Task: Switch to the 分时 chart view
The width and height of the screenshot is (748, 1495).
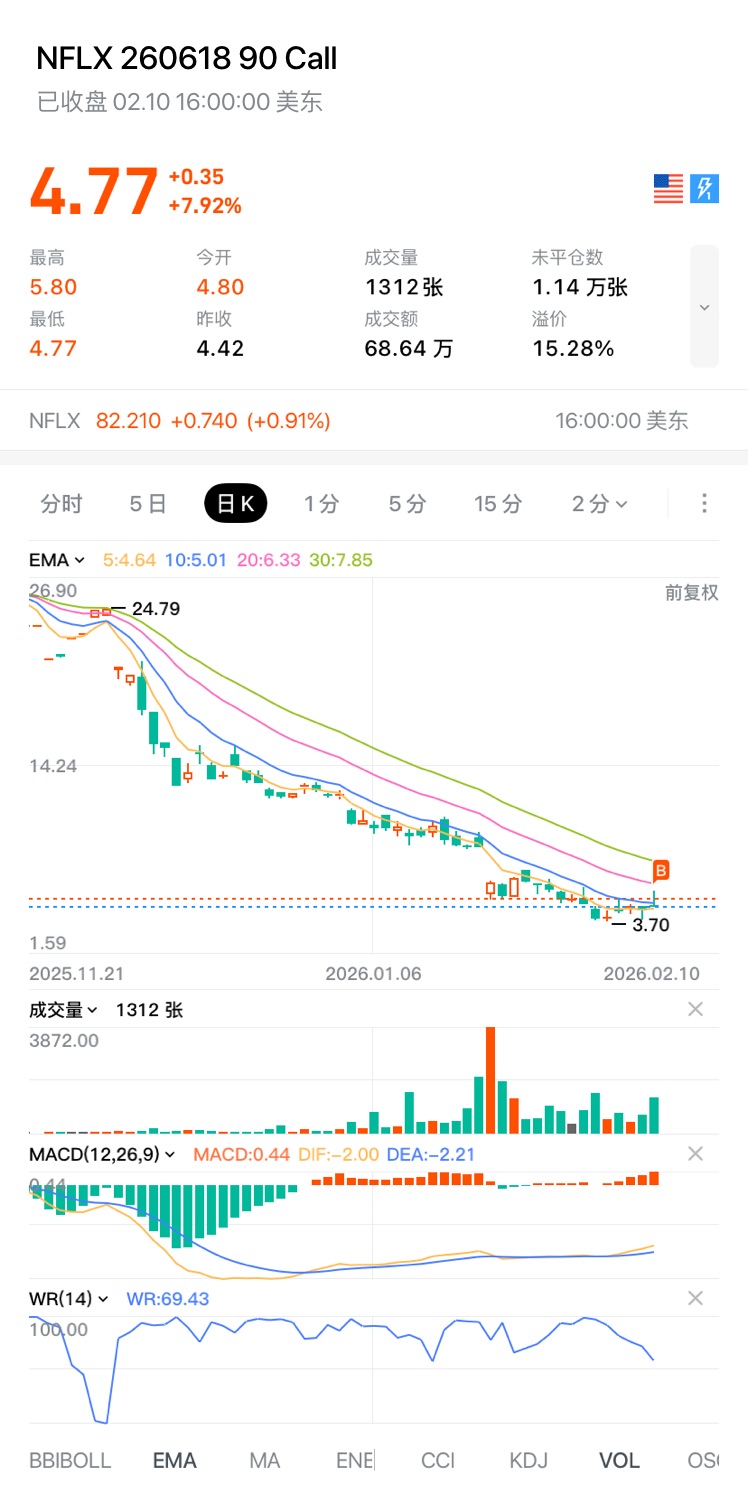Action: 61,504
